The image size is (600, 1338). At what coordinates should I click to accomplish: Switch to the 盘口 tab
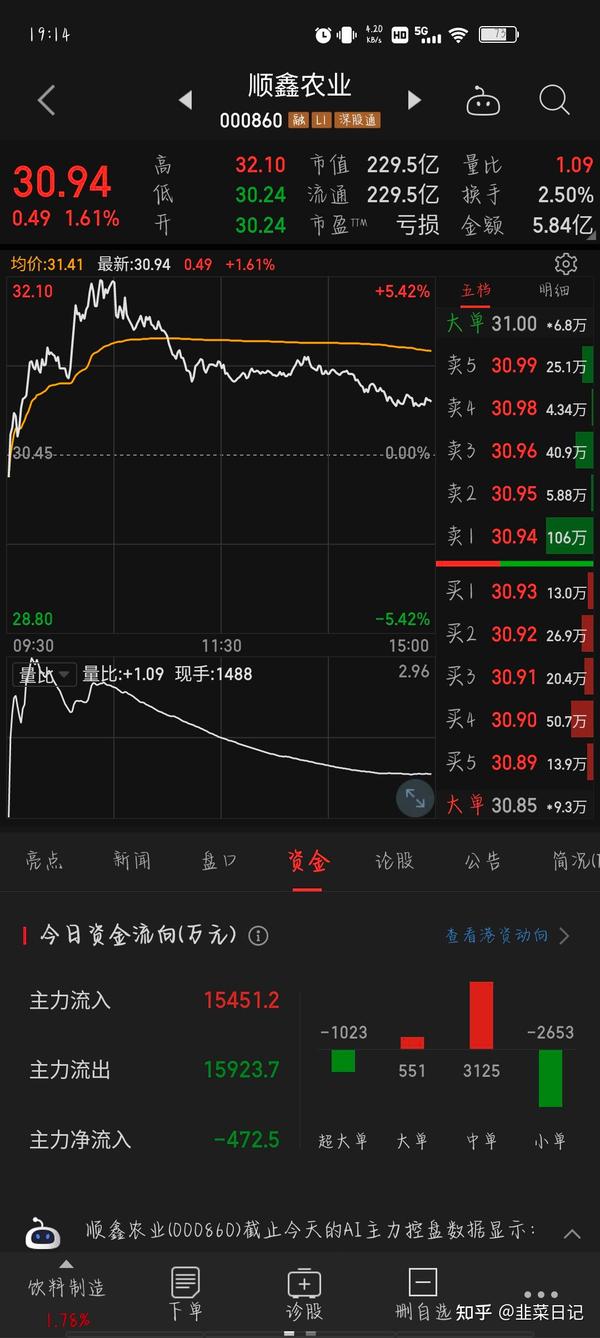pyautogui.click(x=219, y=860)
